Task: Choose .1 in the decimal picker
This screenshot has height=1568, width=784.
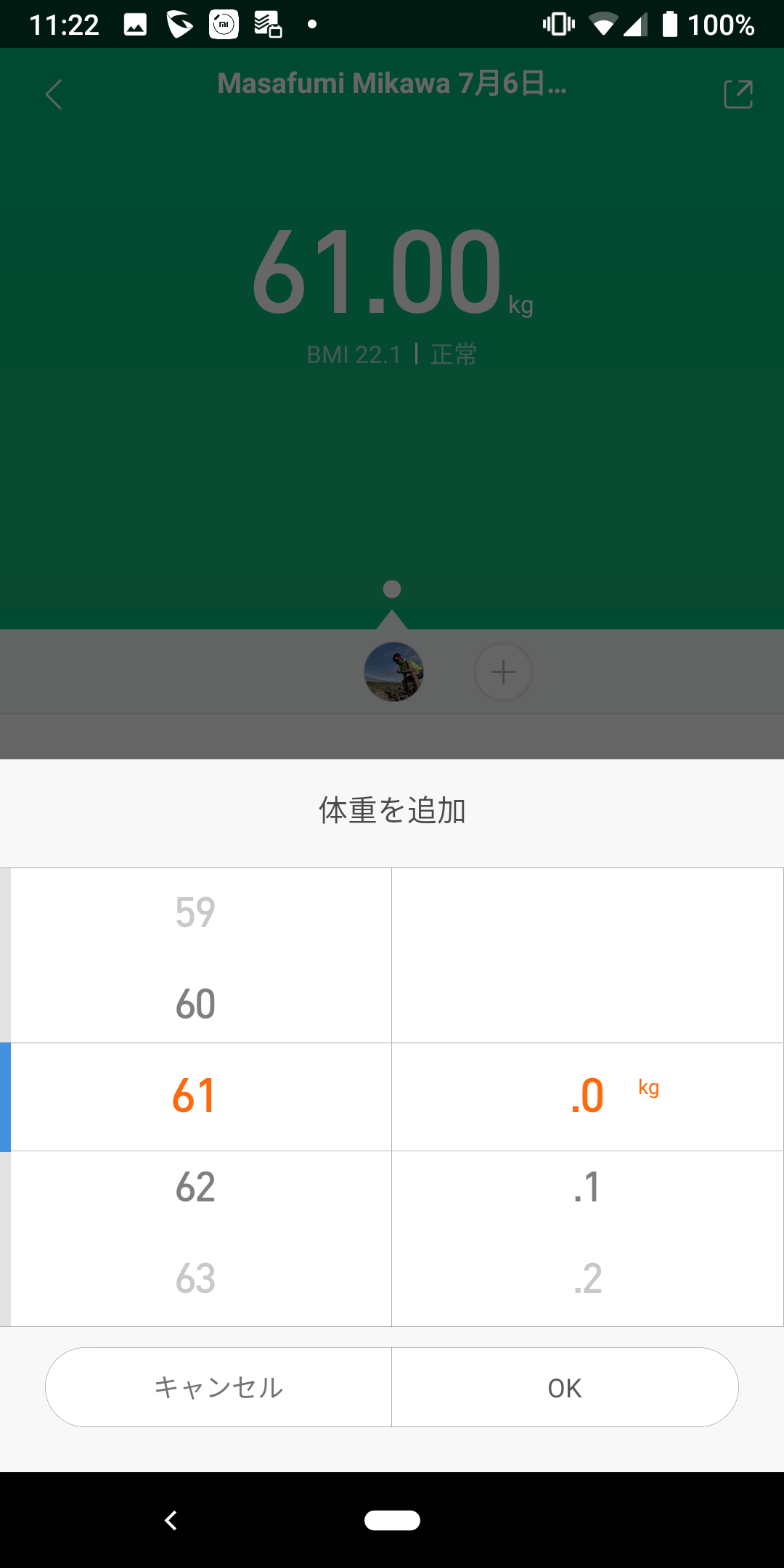Action: tap(587, 1188)
